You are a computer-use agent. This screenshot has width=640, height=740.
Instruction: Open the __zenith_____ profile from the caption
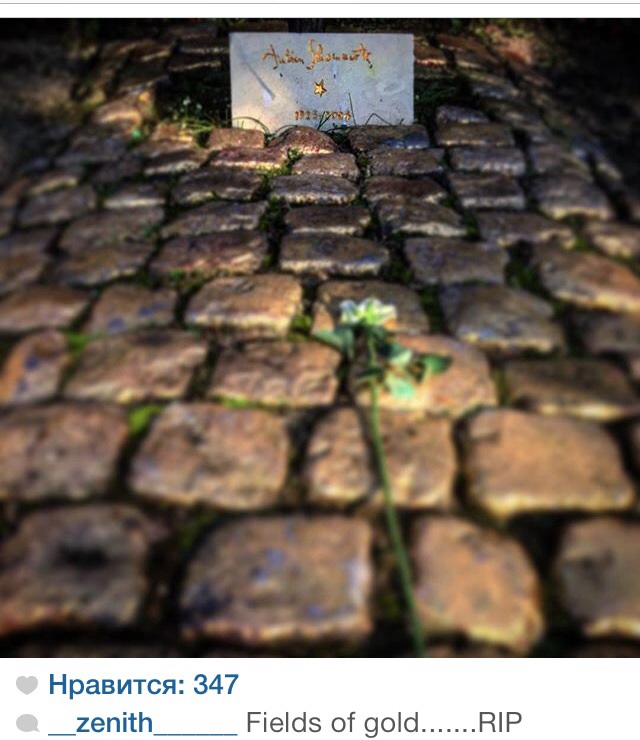[142, 723]
